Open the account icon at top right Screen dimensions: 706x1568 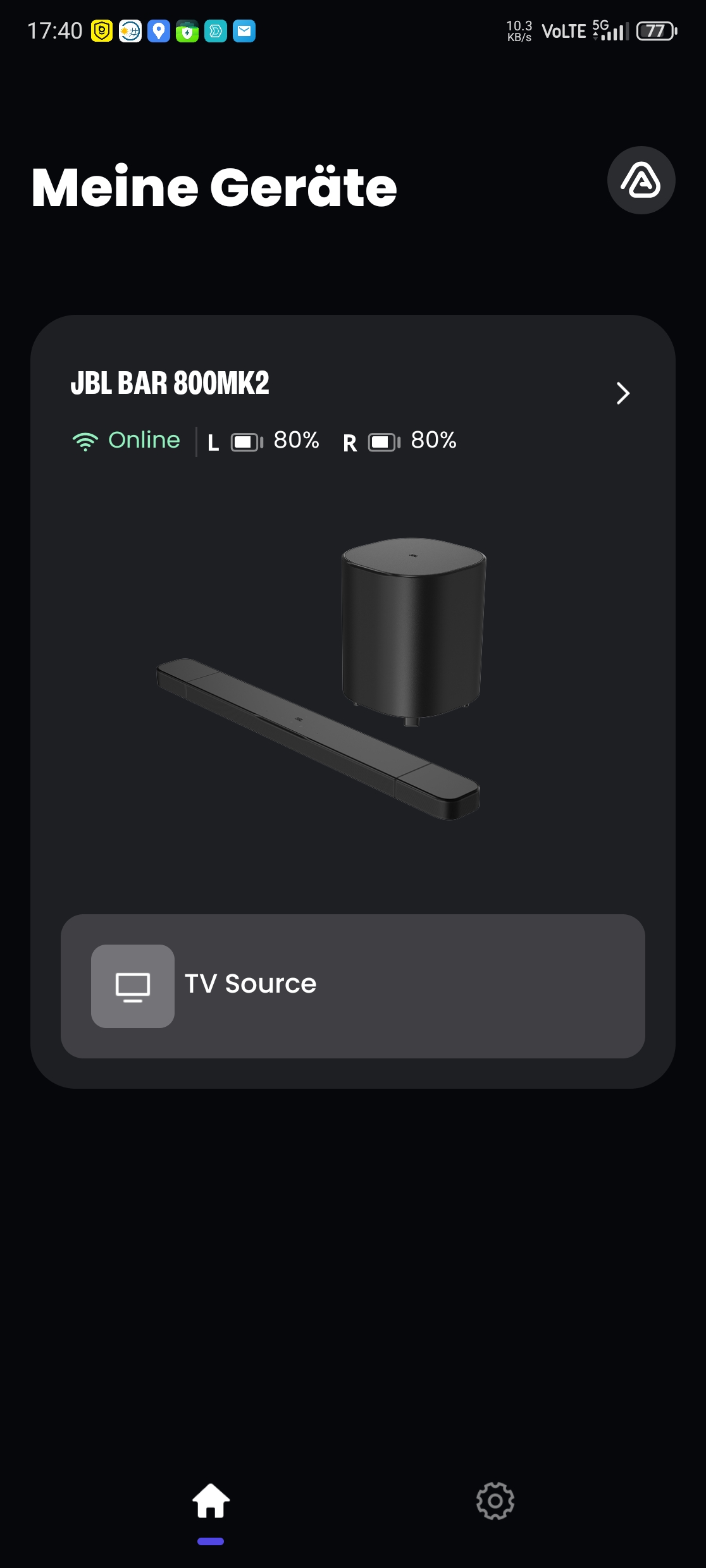click(641, 180)
